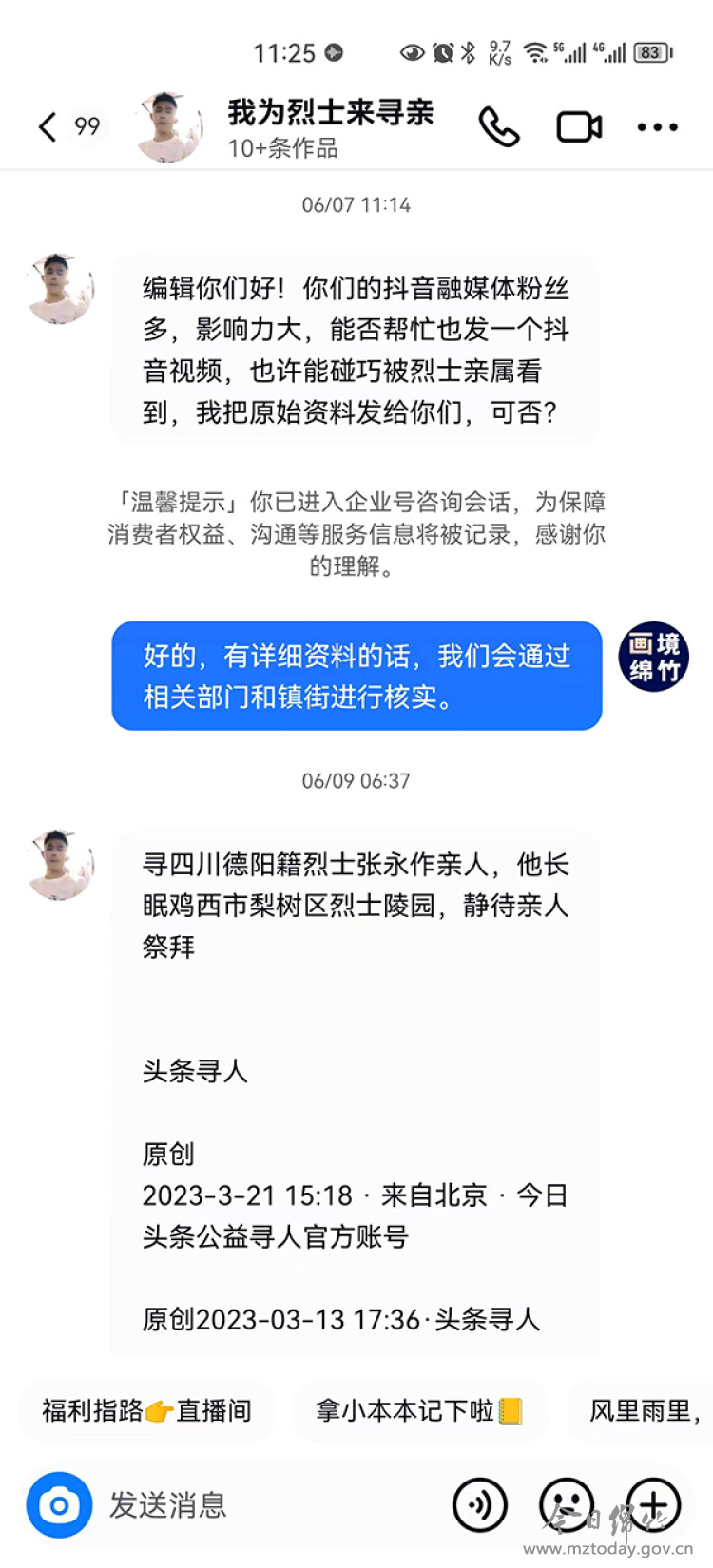This screenshot has height=1568, width=713.
Task: Switch to voice message input
Action: pyautogui.click(x=480, y=1504)
